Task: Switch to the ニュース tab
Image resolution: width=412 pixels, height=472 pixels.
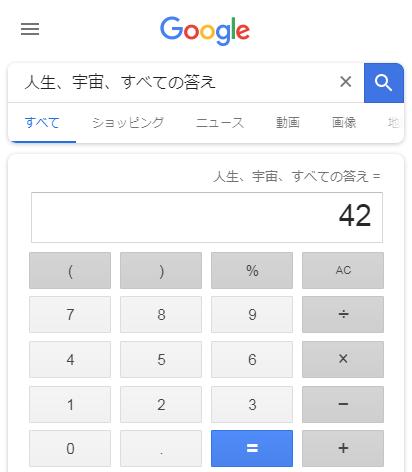Action: click(x=220, y=123)
